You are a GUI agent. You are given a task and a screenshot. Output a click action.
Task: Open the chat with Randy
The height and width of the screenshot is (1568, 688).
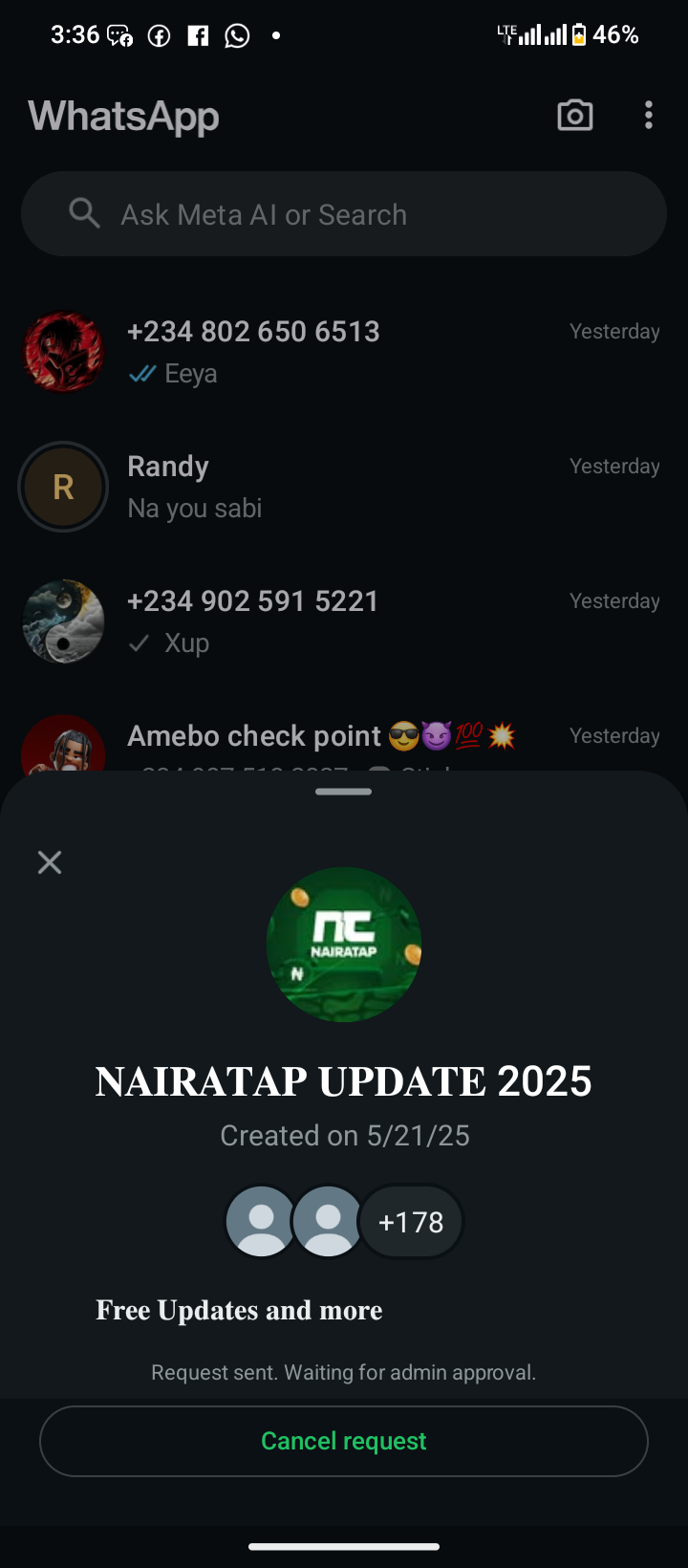point(344,487)
